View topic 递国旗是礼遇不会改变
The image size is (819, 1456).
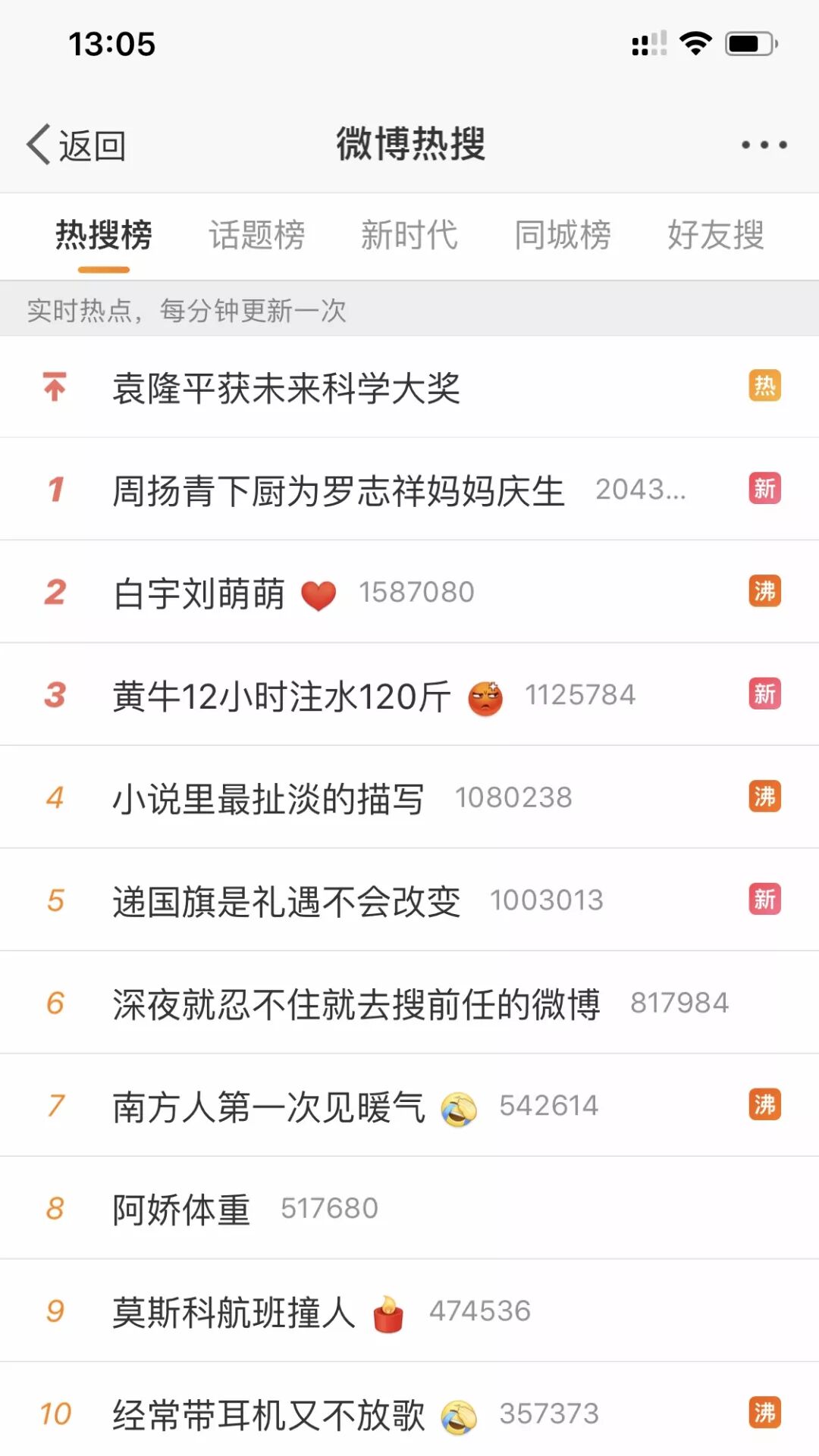click(287, 900)
